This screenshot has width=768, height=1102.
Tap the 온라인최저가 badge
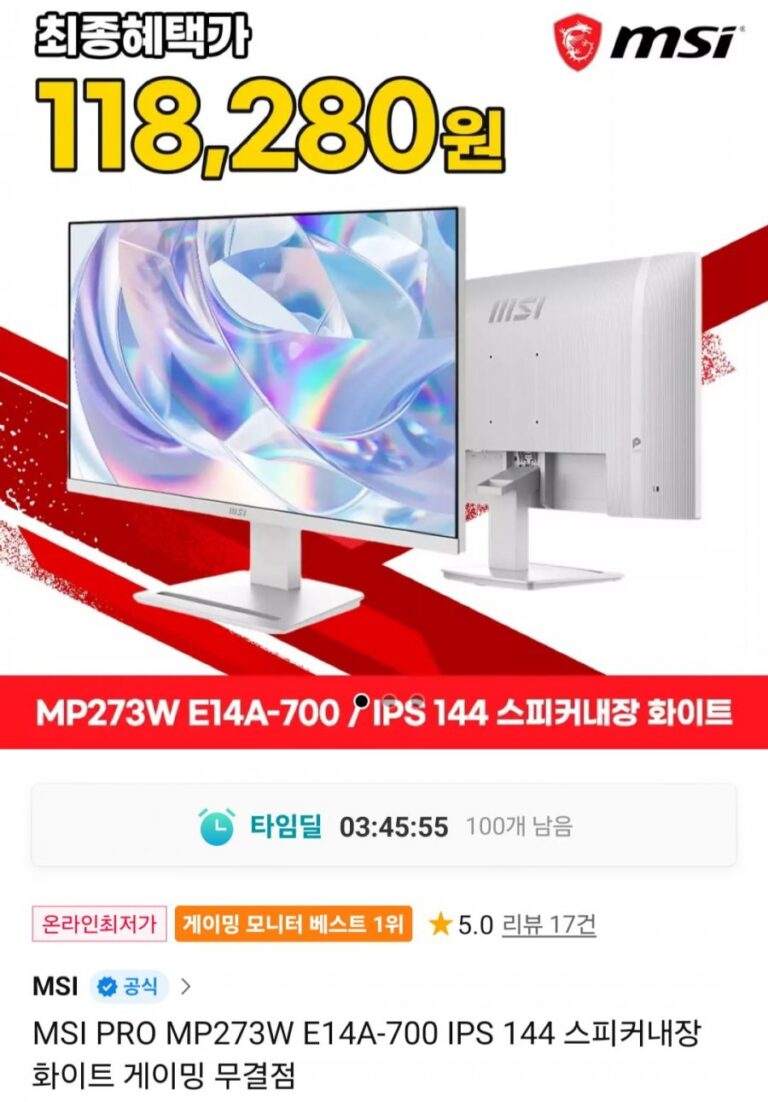[x=99, y=925]
